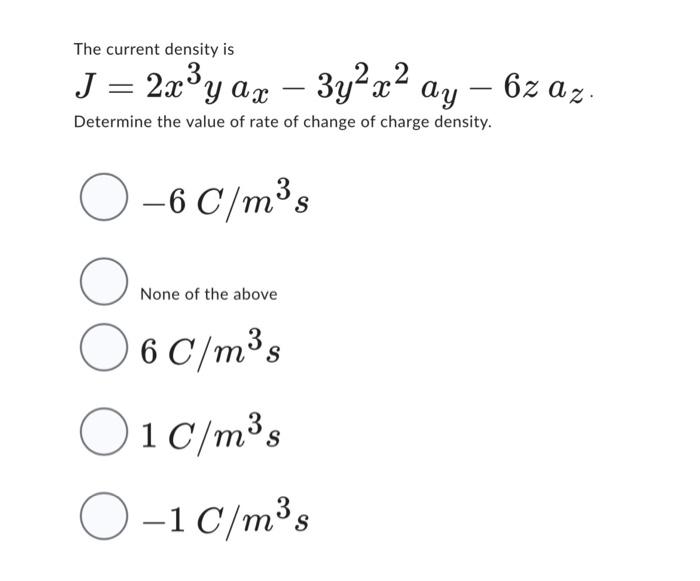700x581 pixels.
Task: Mark −1 C/m³s as the answer
Action: [102, 519]
